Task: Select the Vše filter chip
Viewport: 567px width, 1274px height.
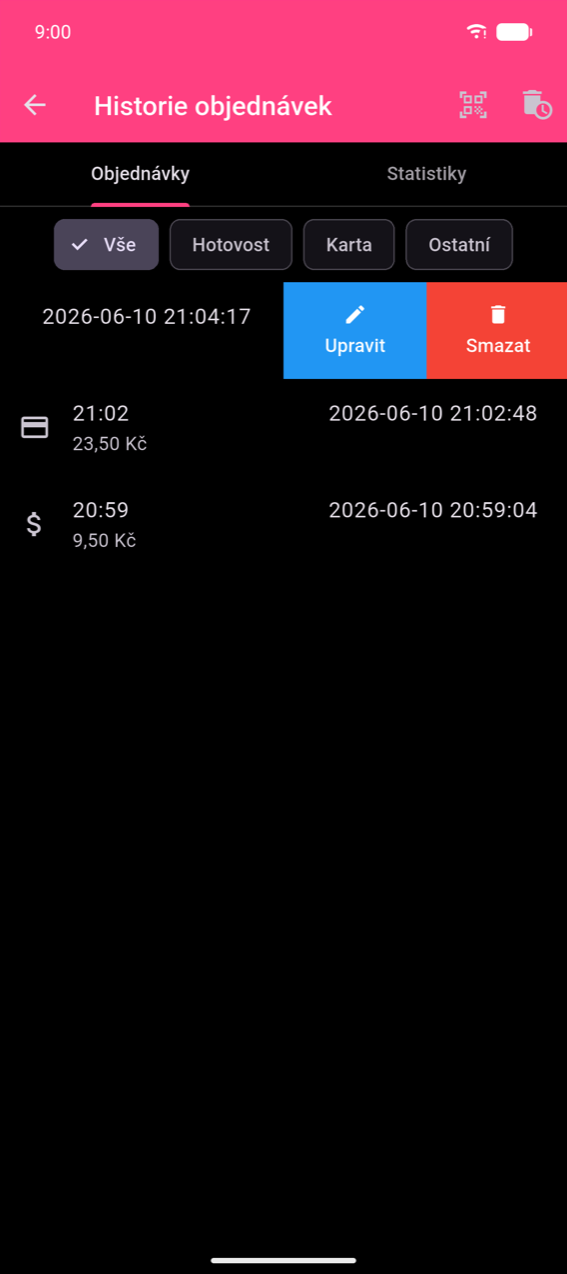Action: click(x=106, y=245)
